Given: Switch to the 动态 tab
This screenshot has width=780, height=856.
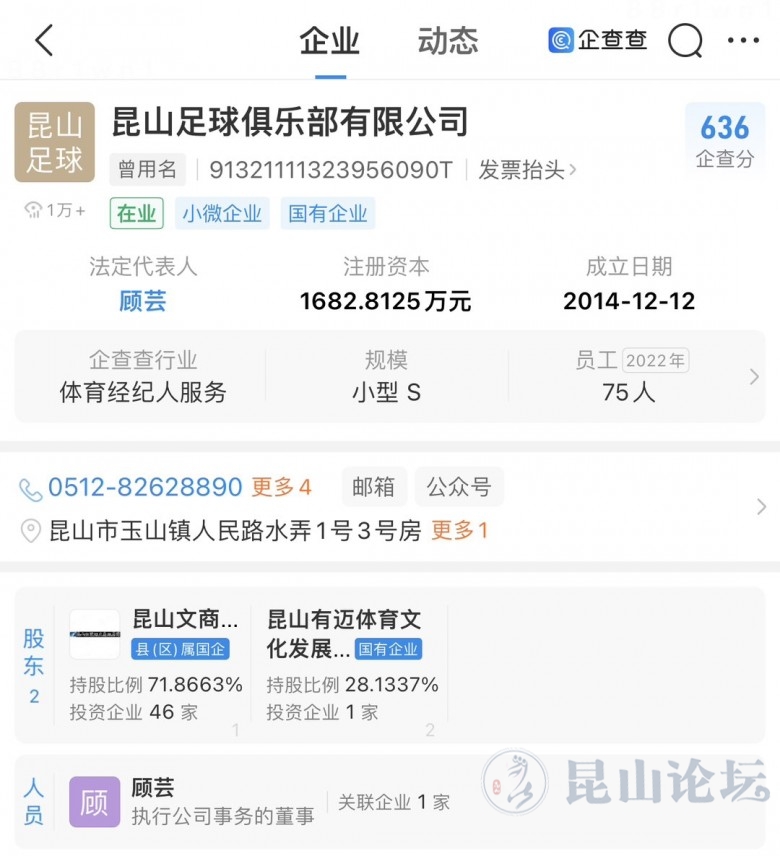Looking at the screenshot, I should 447,41.
